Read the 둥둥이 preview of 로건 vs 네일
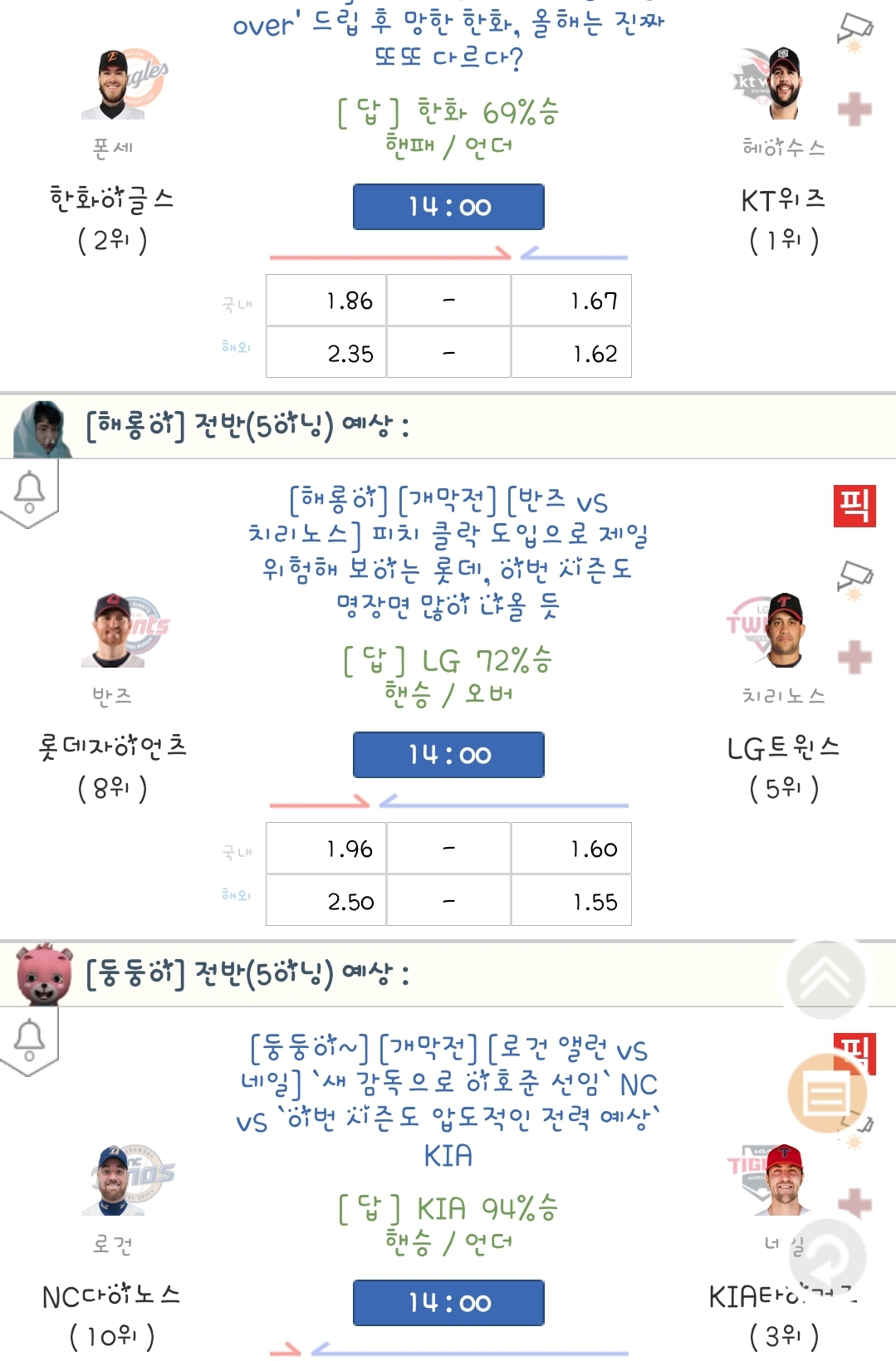 (448, 1100)
